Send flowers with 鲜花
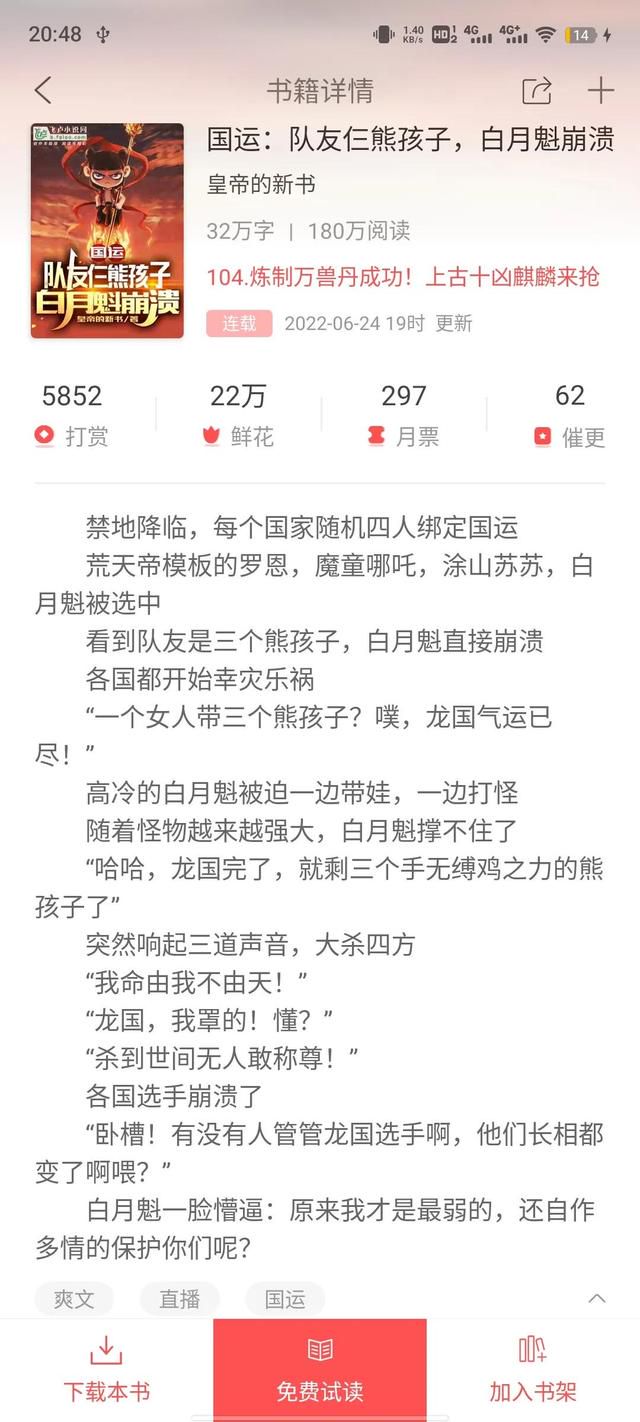 tap(238, 415)
